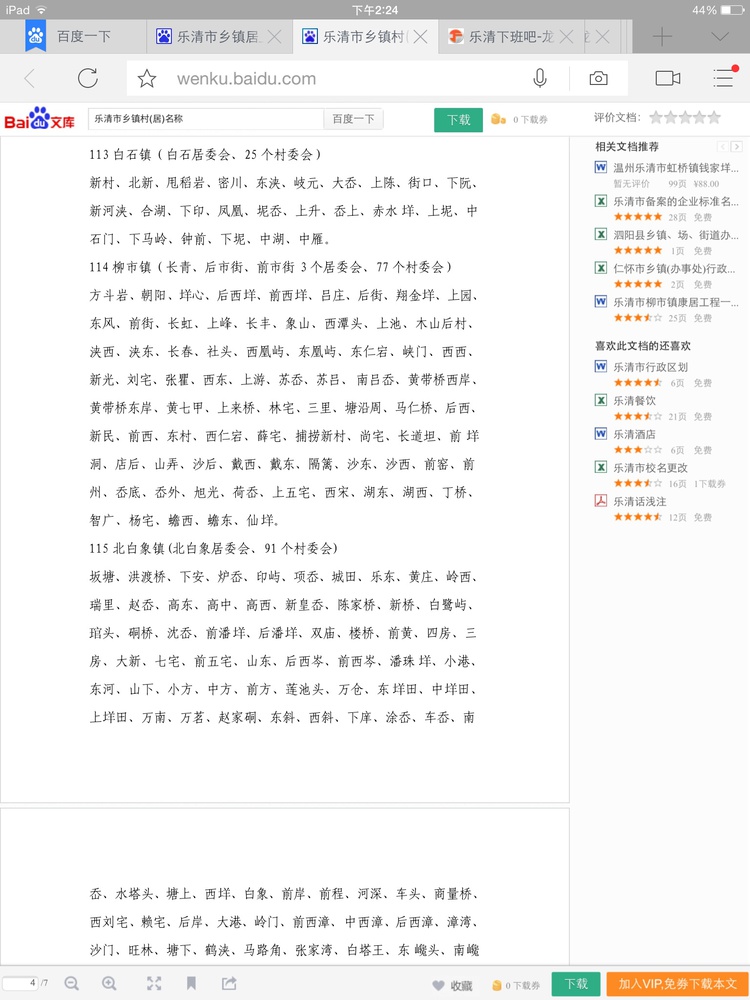Tap 收藏 to favorite this document
Screen dimensions: 750x1000
pos(452,985)
